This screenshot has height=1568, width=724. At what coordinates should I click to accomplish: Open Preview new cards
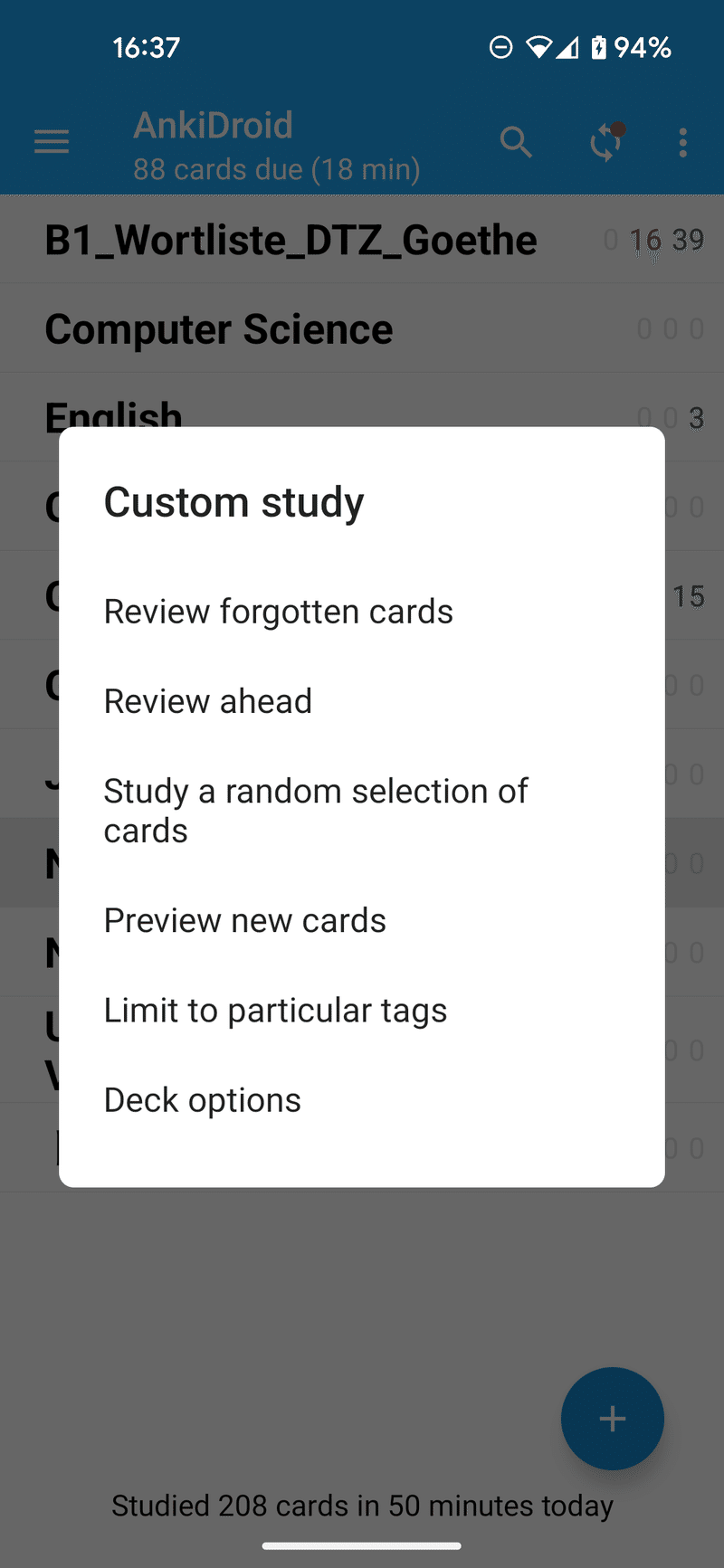245,920
